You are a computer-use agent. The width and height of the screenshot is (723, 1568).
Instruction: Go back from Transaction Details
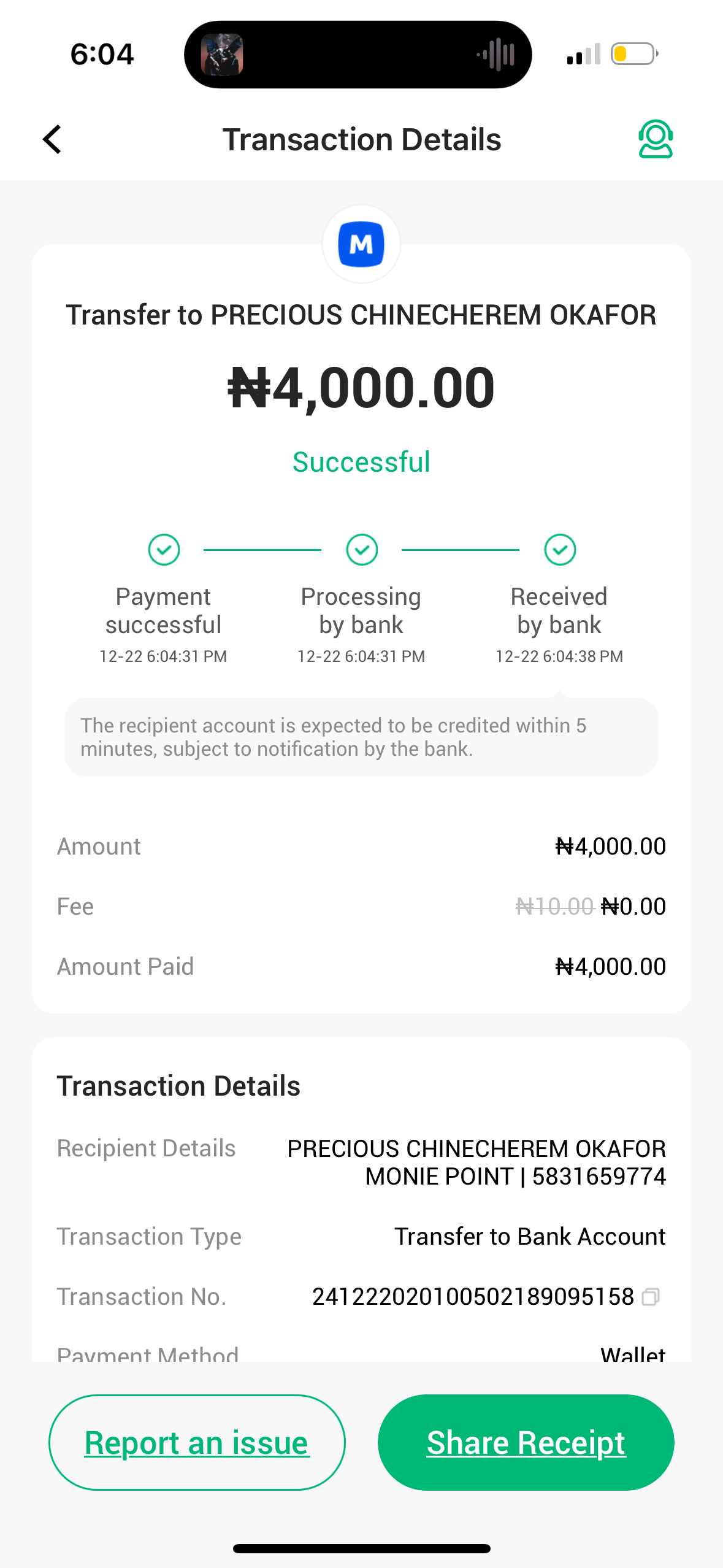click(x=53, y=139)
